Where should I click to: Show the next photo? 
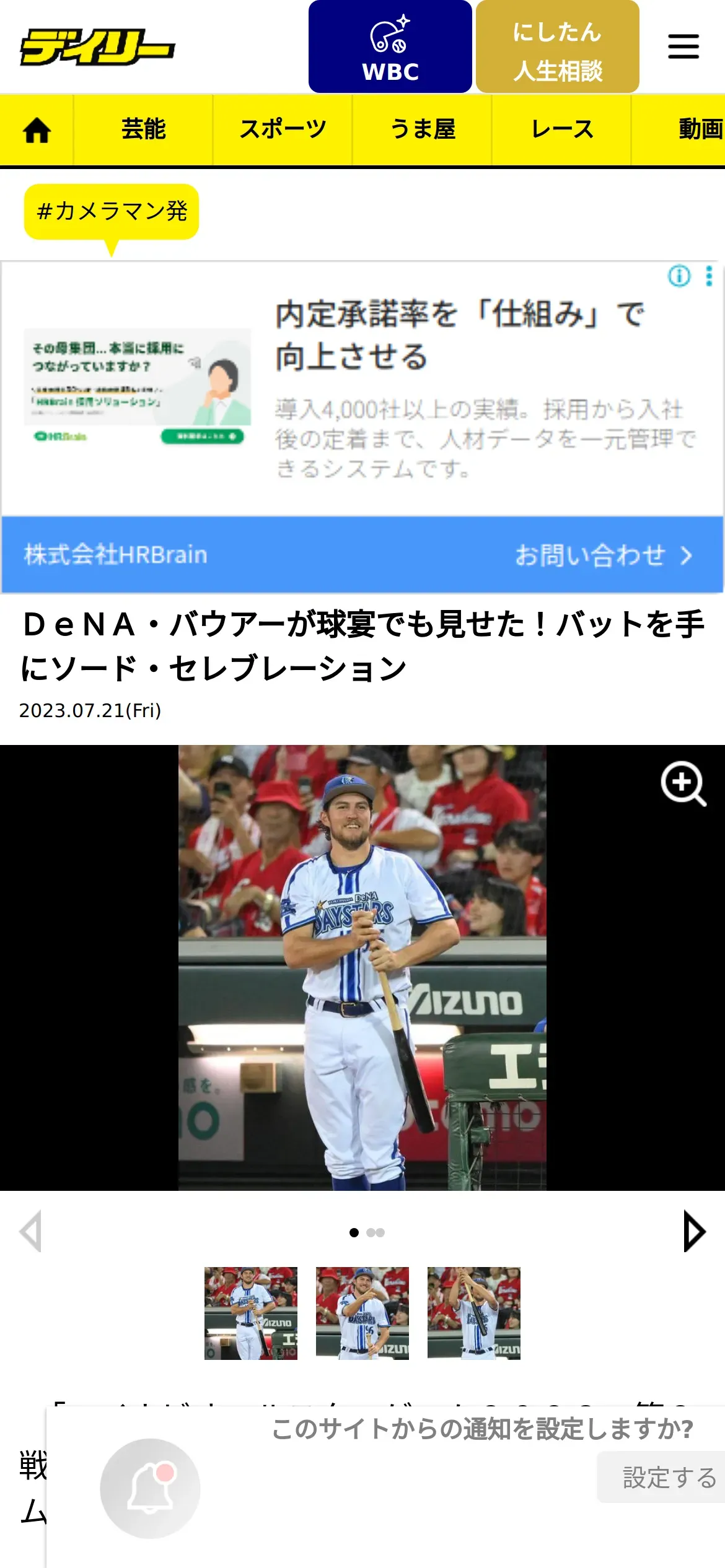coord(694,1232)
